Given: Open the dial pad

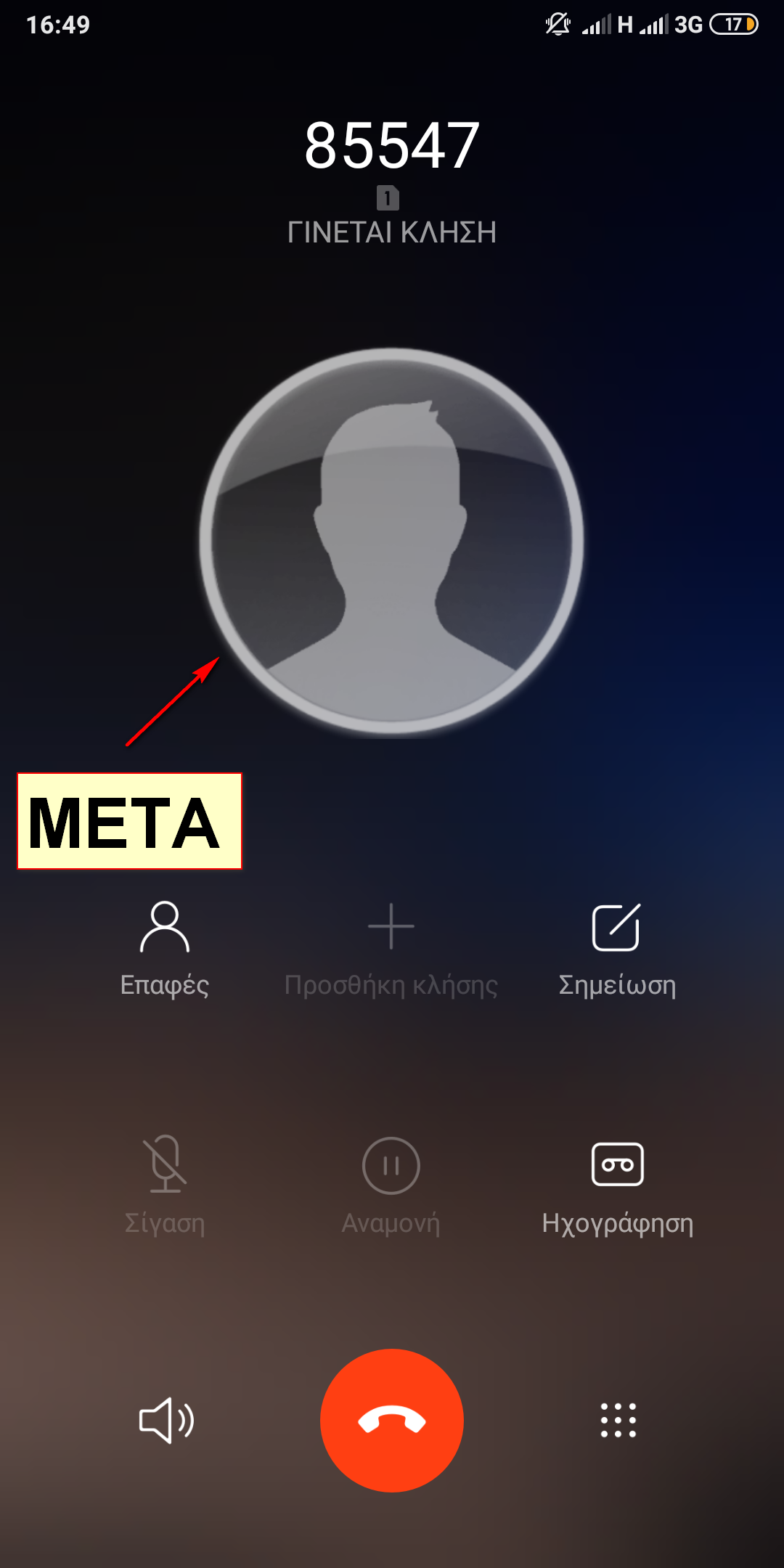Looking at the screenshot, I should (618, 1420).
